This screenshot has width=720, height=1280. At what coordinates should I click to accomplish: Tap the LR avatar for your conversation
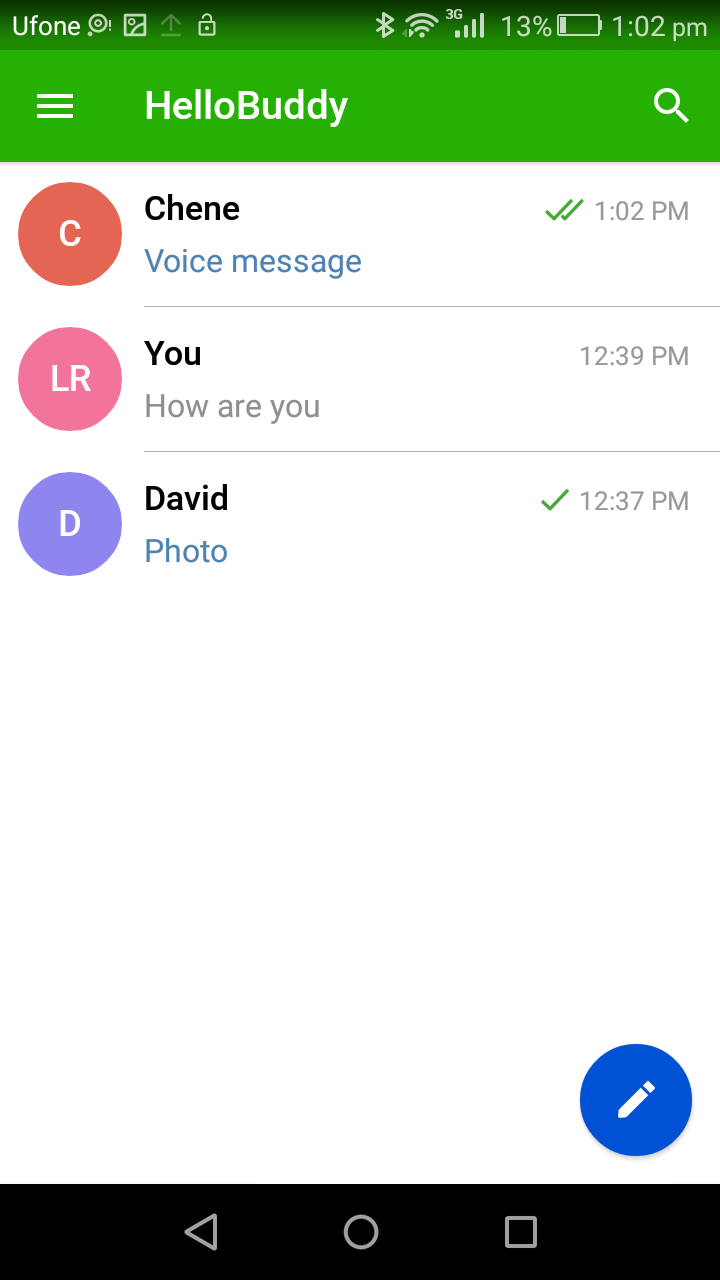point(70,378)
